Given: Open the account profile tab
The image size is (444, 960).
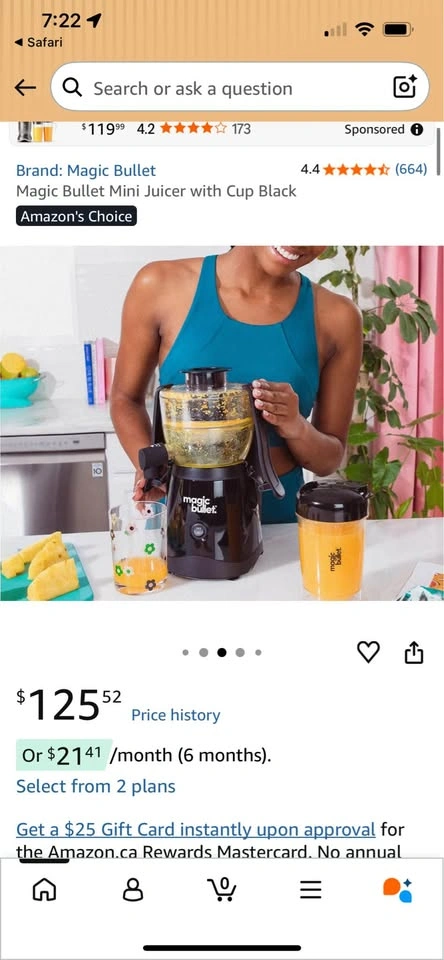Looking at the screenshot, I should click(133, 889).
